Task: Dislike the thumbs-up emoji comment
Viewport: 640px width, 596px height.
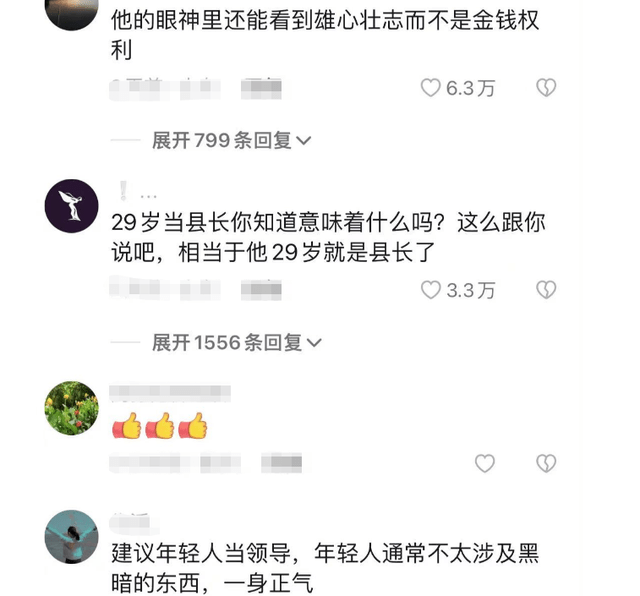Action: point(546,463)
